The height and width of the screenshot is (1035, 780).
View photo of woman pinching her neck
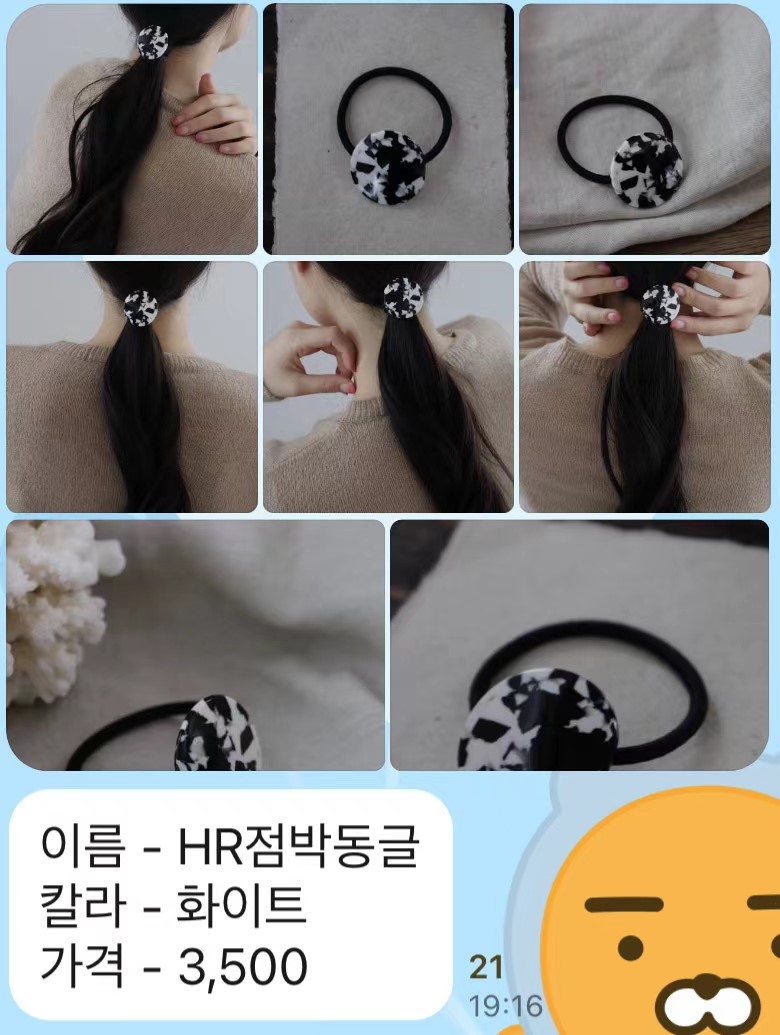click(388, 387)
